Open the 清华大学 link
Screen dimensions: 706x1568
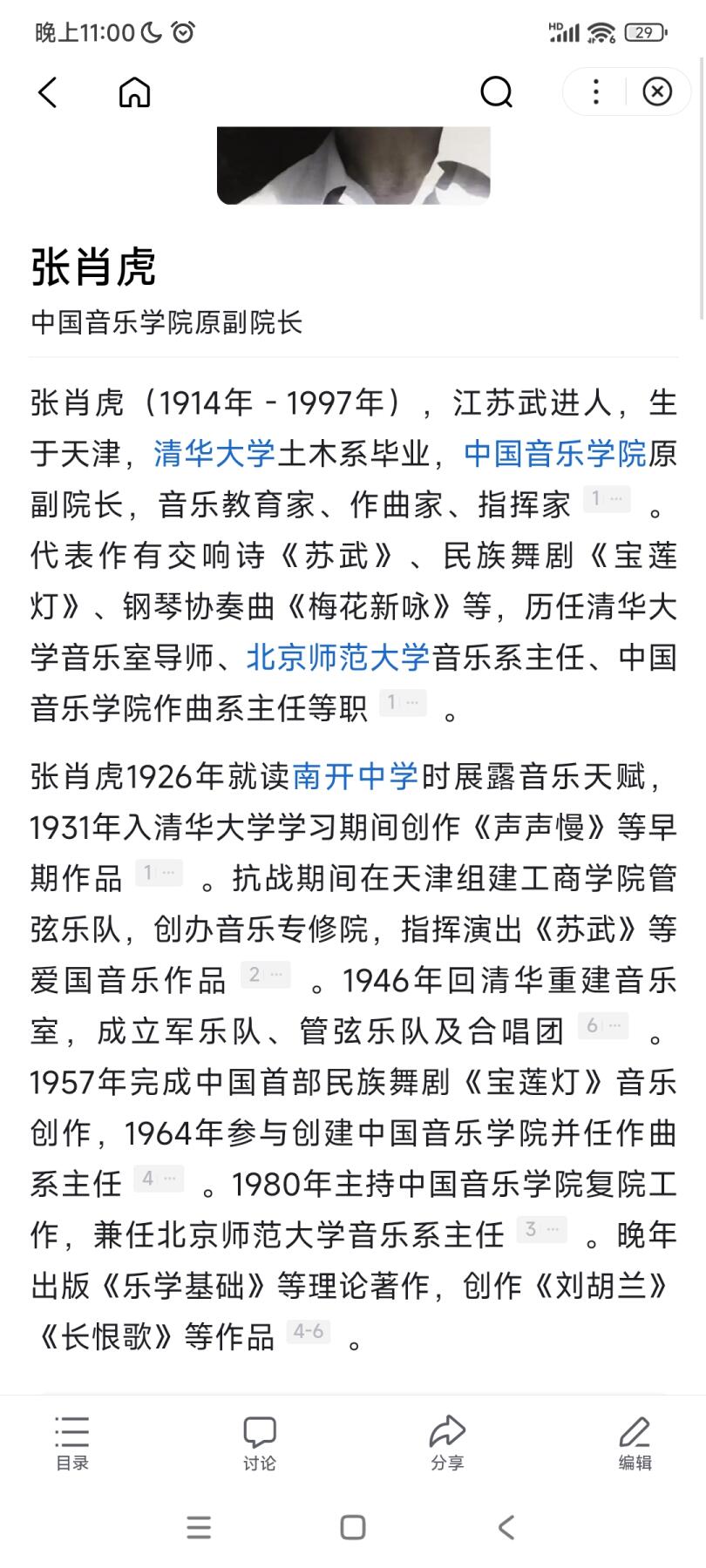click(x=214, y=454)
